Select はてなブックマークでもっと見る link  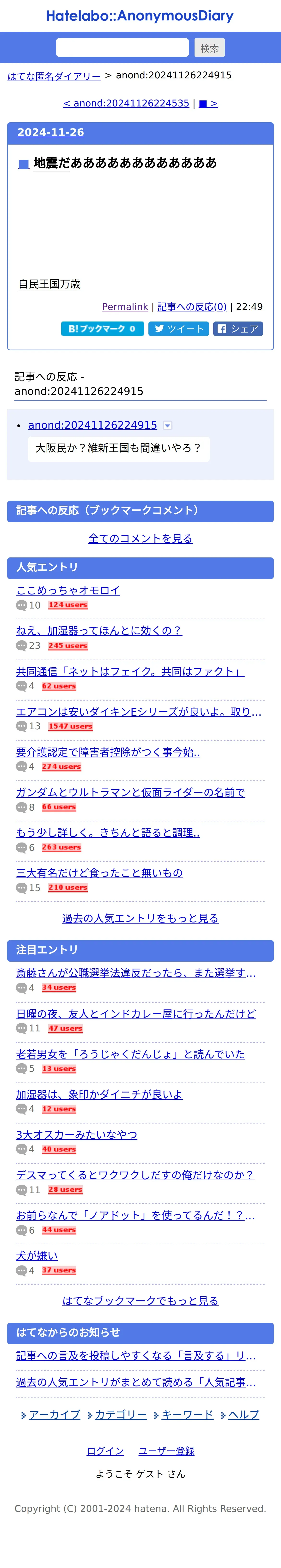[x=140, y=1300]
